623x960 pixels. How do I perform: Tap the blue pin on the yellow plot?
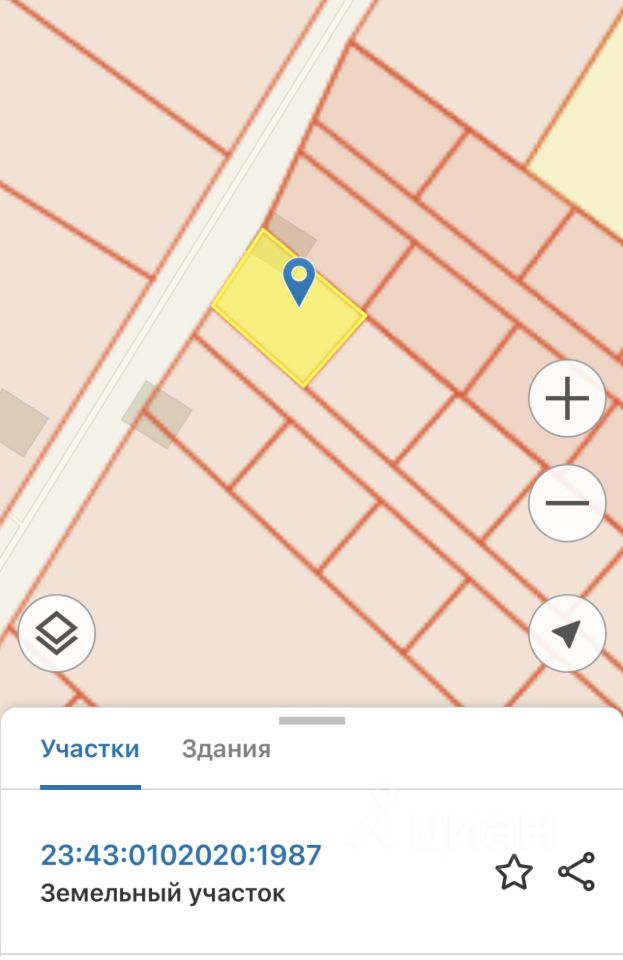click(x=299, y=281)
